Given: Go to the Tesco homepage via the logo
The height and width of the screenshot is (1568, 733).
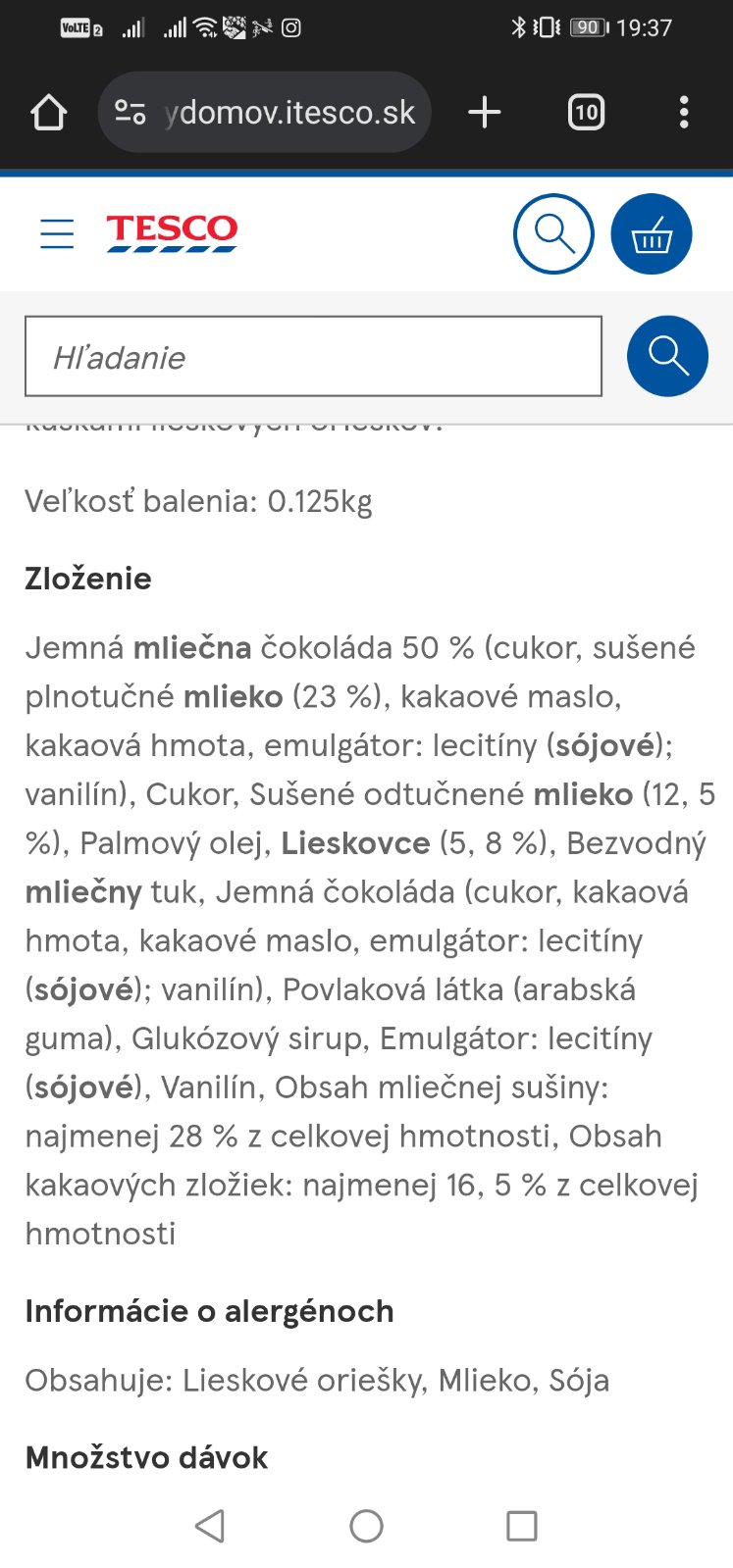Looking at the screenshot, I should click(x=172, y=233).
